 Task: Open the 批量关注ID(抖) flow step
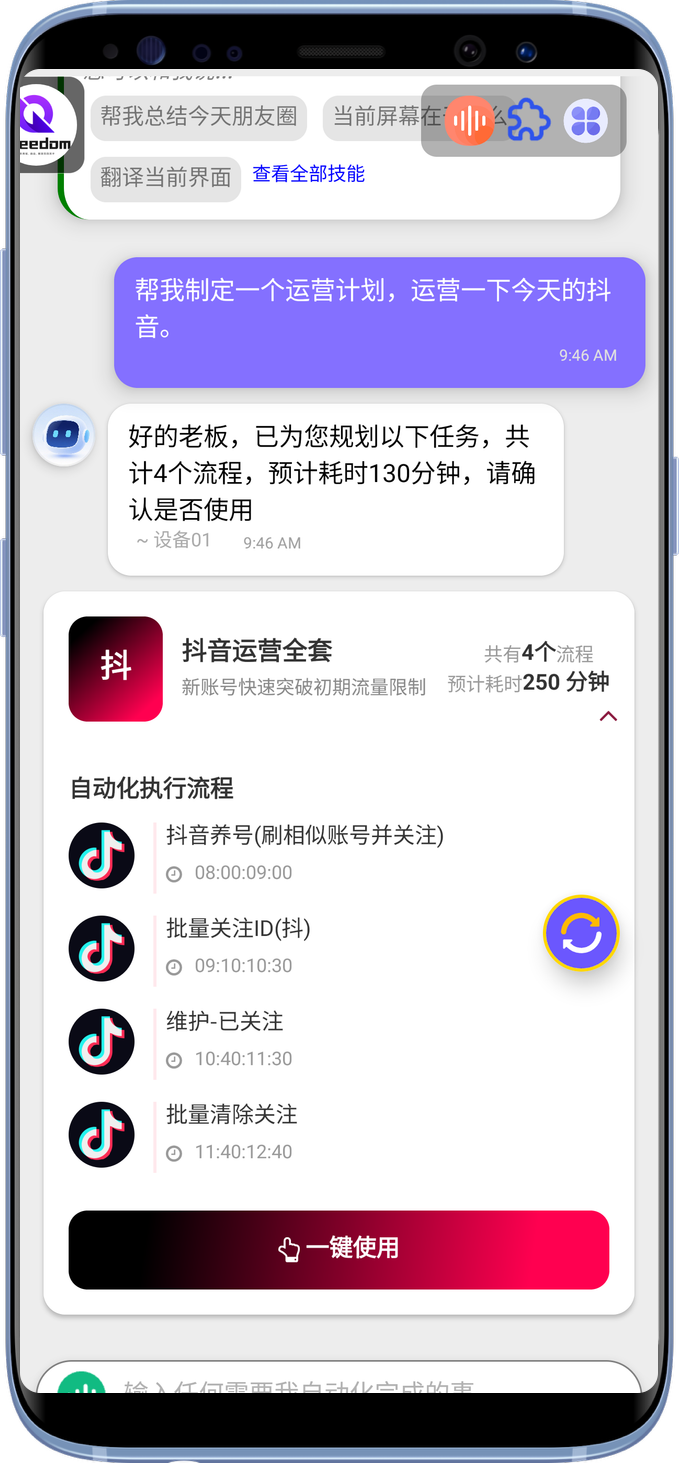click(x=238, y=929)
